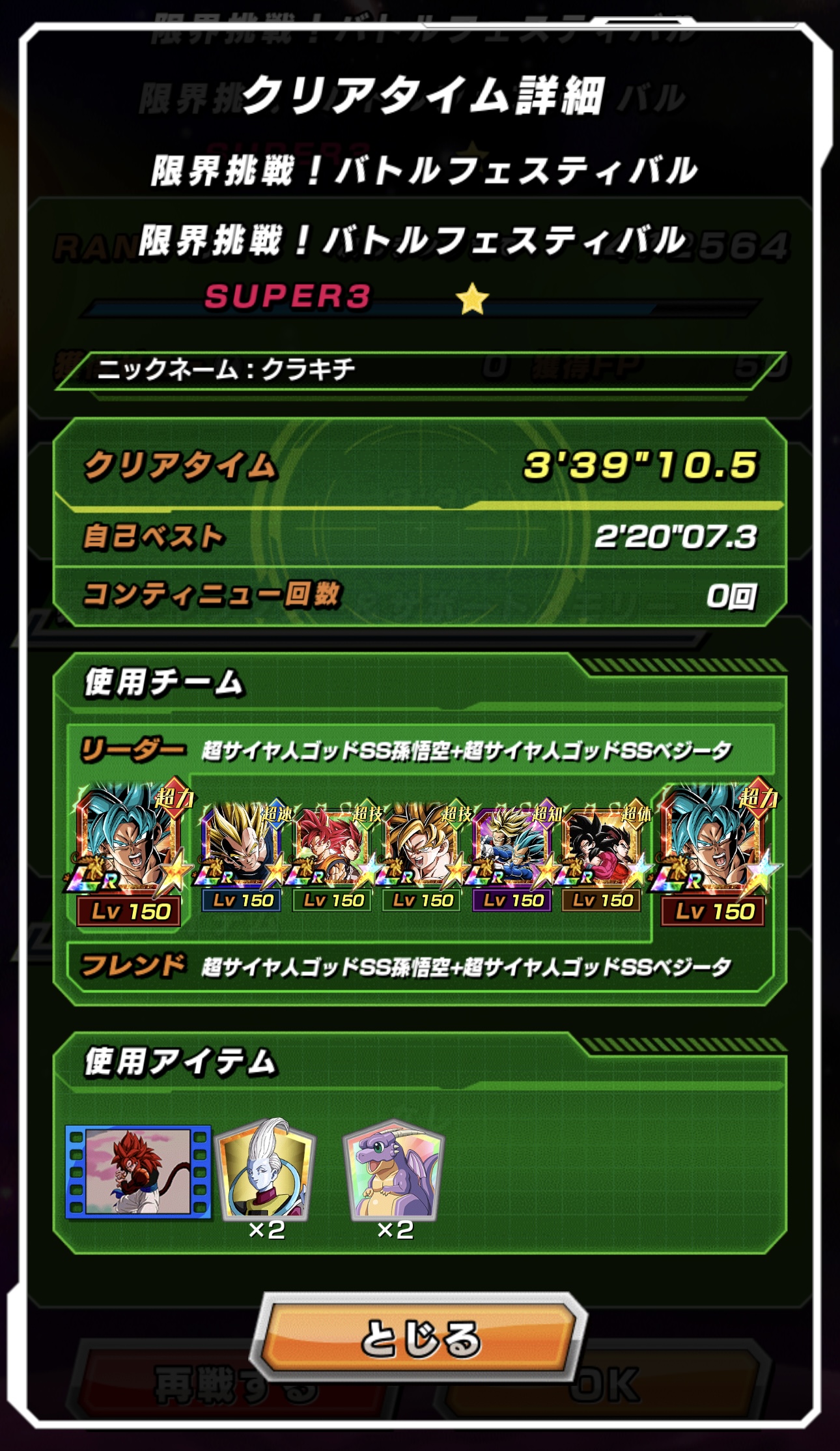Tap the Gogeta support memory film item
Image resolution: width=840 pixels, height=1451 pixels.
(x=138, y=1171)
